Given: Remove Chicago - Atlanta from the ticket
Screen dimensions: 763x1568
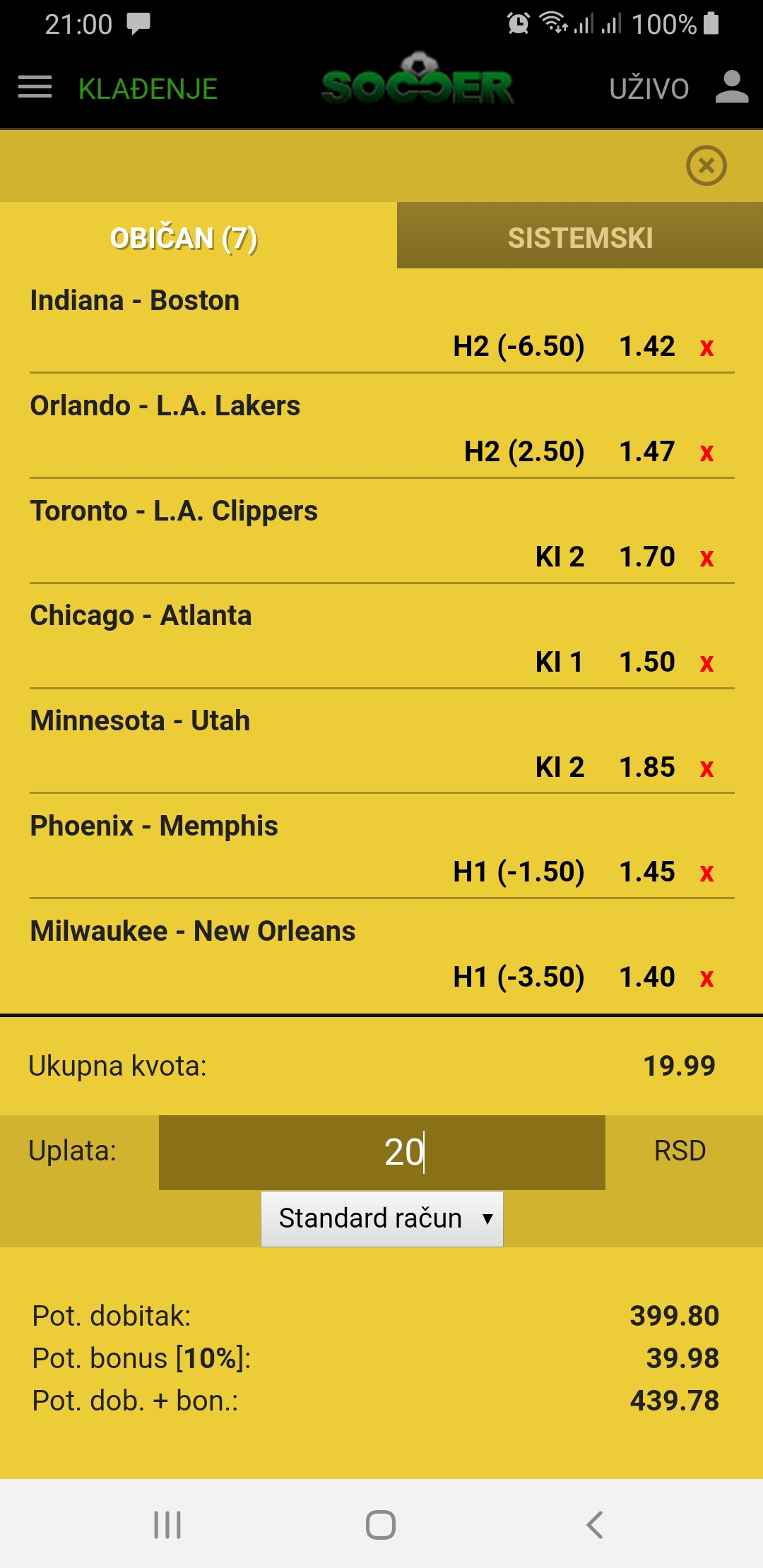Looking at the screenshot, I should click(x=706, y=664).
